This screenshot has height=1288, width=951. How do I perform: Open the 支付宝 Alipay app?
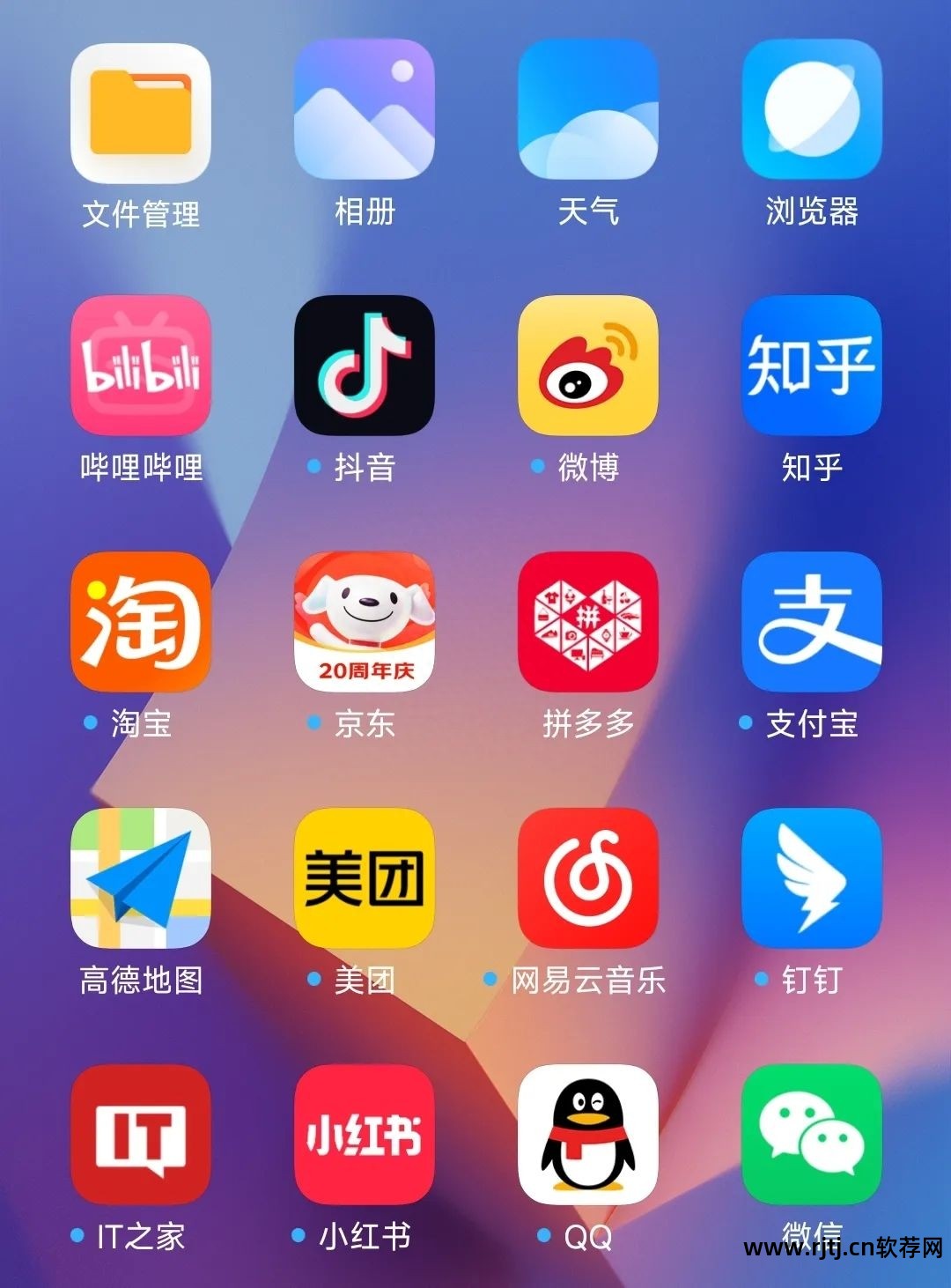(812, 622)
